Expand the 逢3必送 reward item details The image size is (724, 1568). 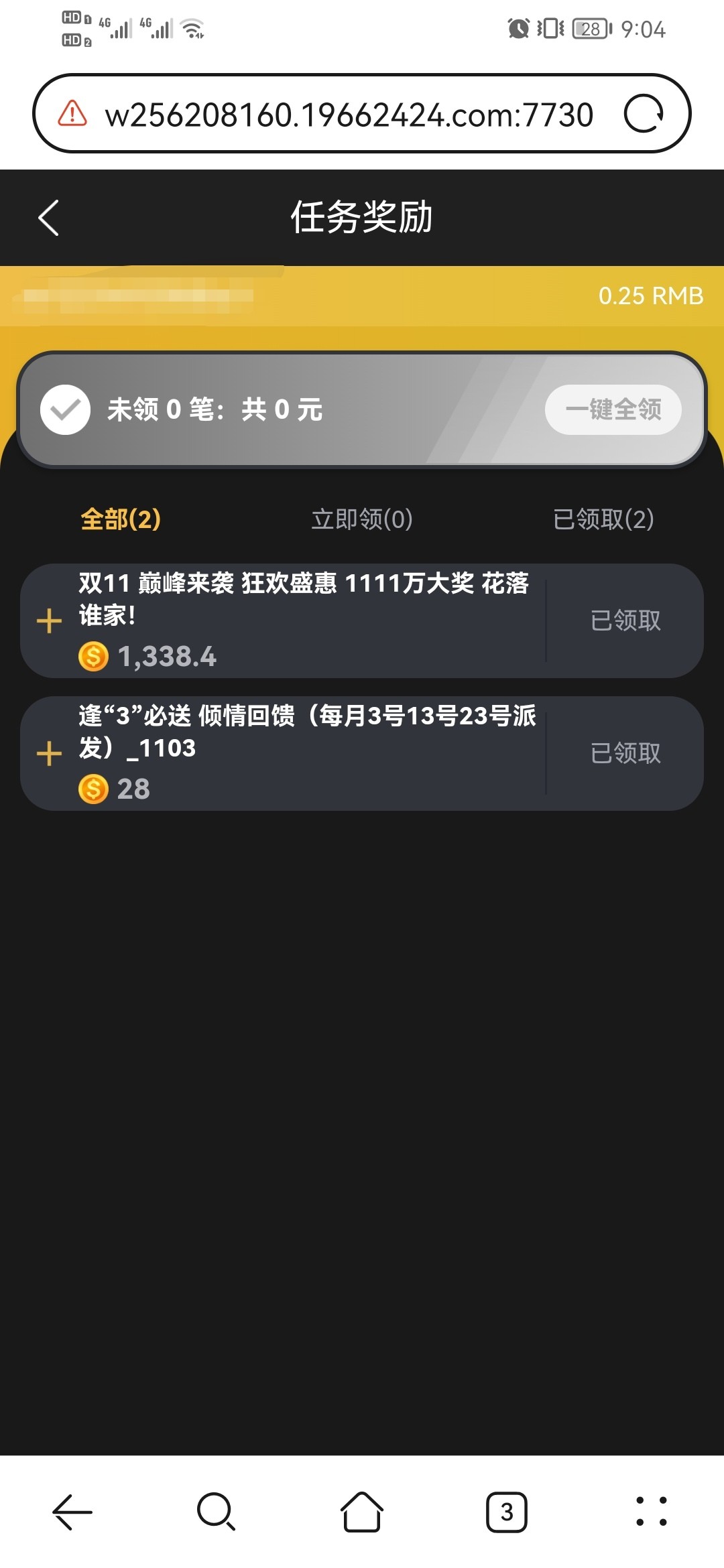tap(48, 753)
